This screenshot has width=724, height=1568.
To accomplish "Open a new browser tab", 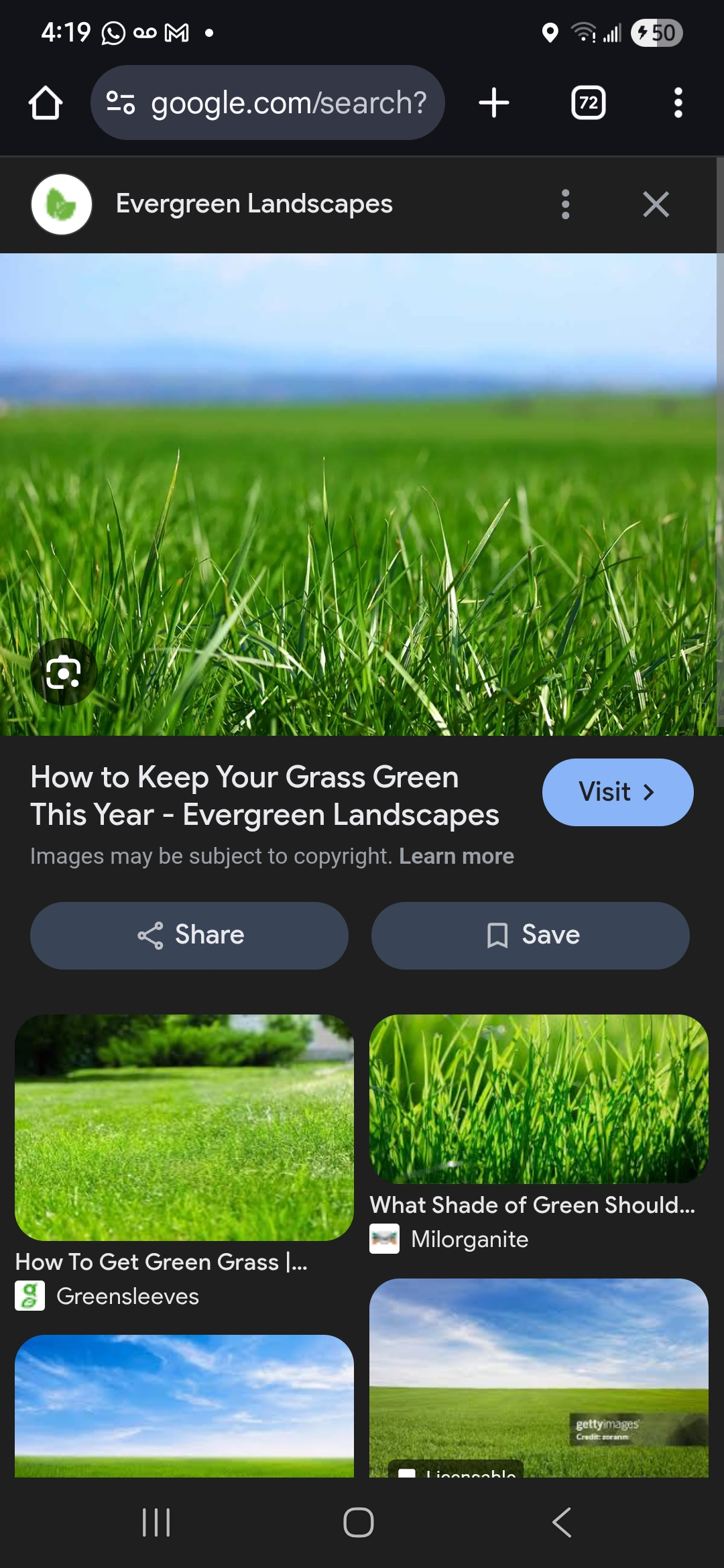I will [494, 103].
